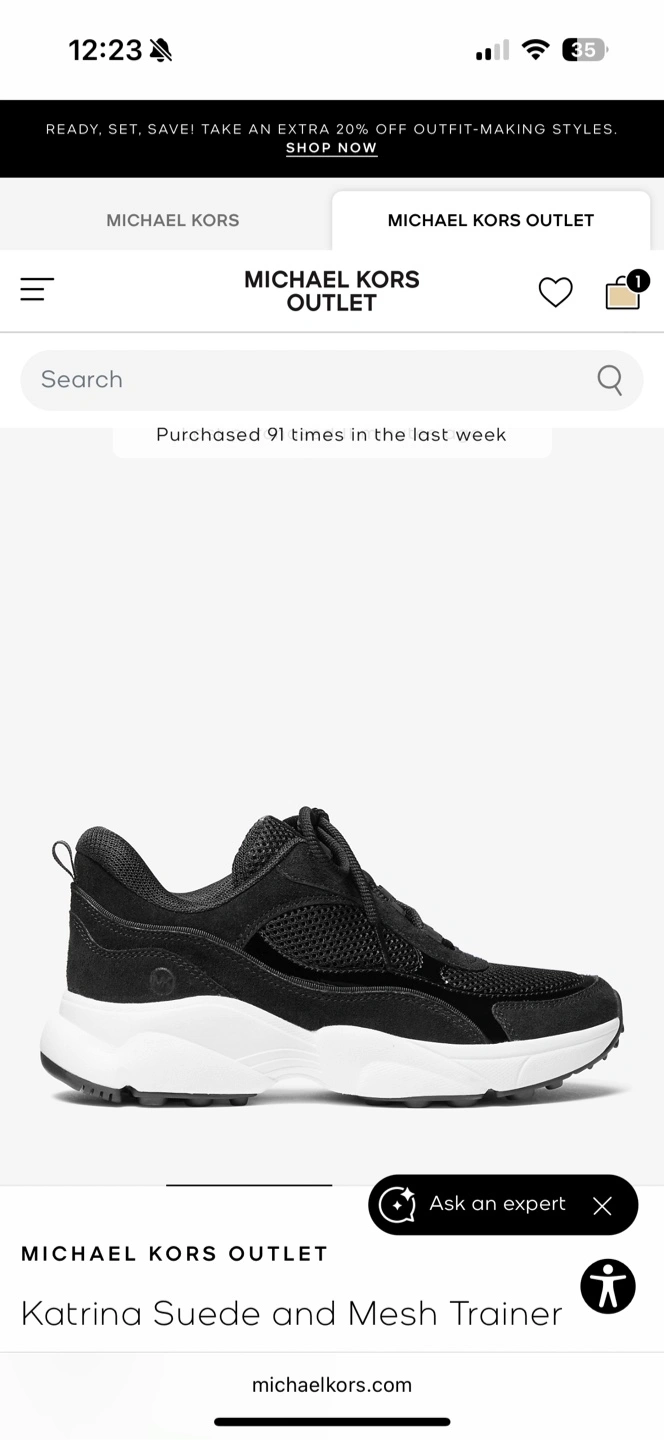Follow the Shop Now promo link

point(331,148)
